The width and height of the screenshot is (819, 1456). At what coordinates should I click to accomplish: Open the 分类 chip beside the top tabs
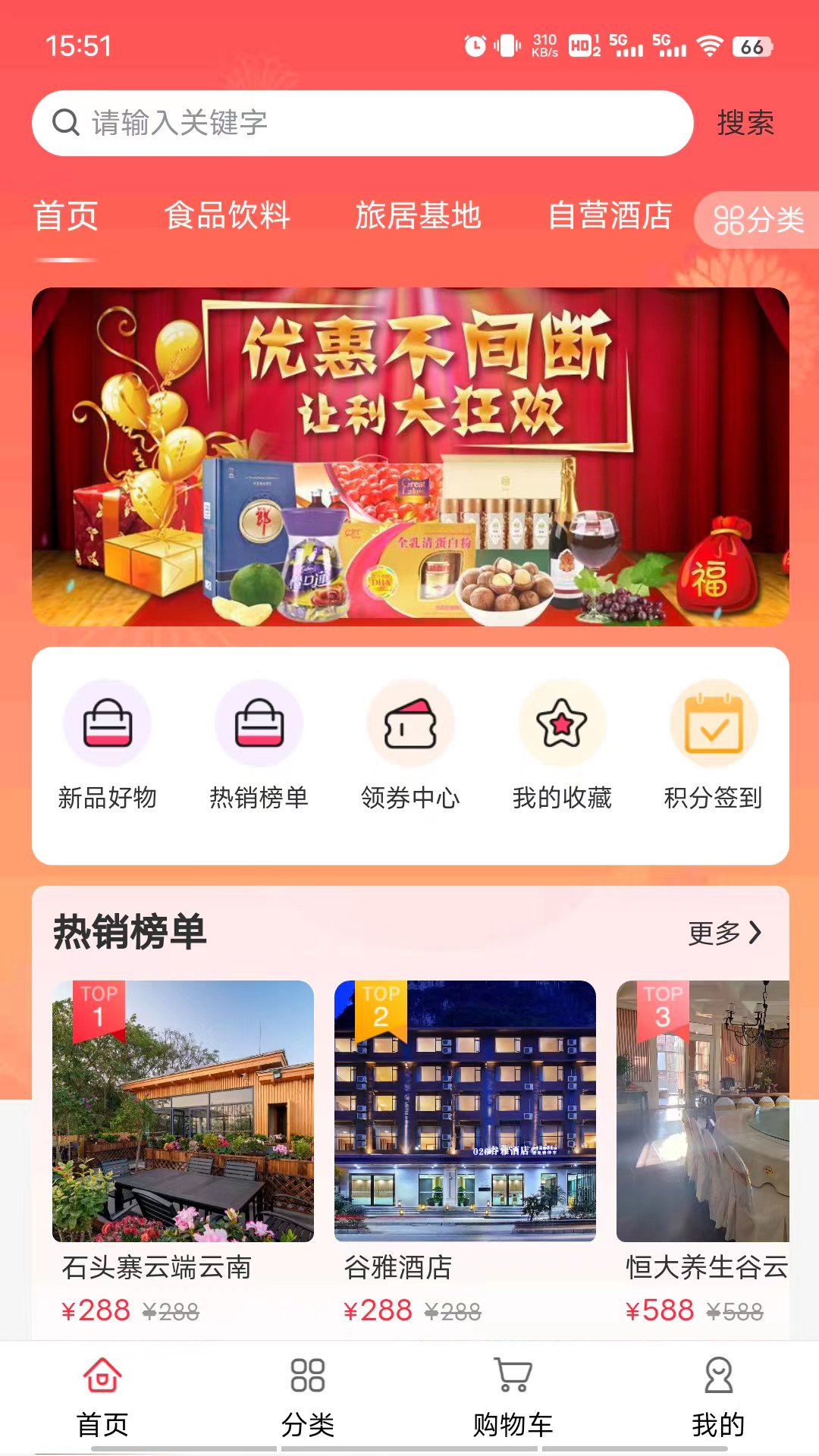coord(758,220)
